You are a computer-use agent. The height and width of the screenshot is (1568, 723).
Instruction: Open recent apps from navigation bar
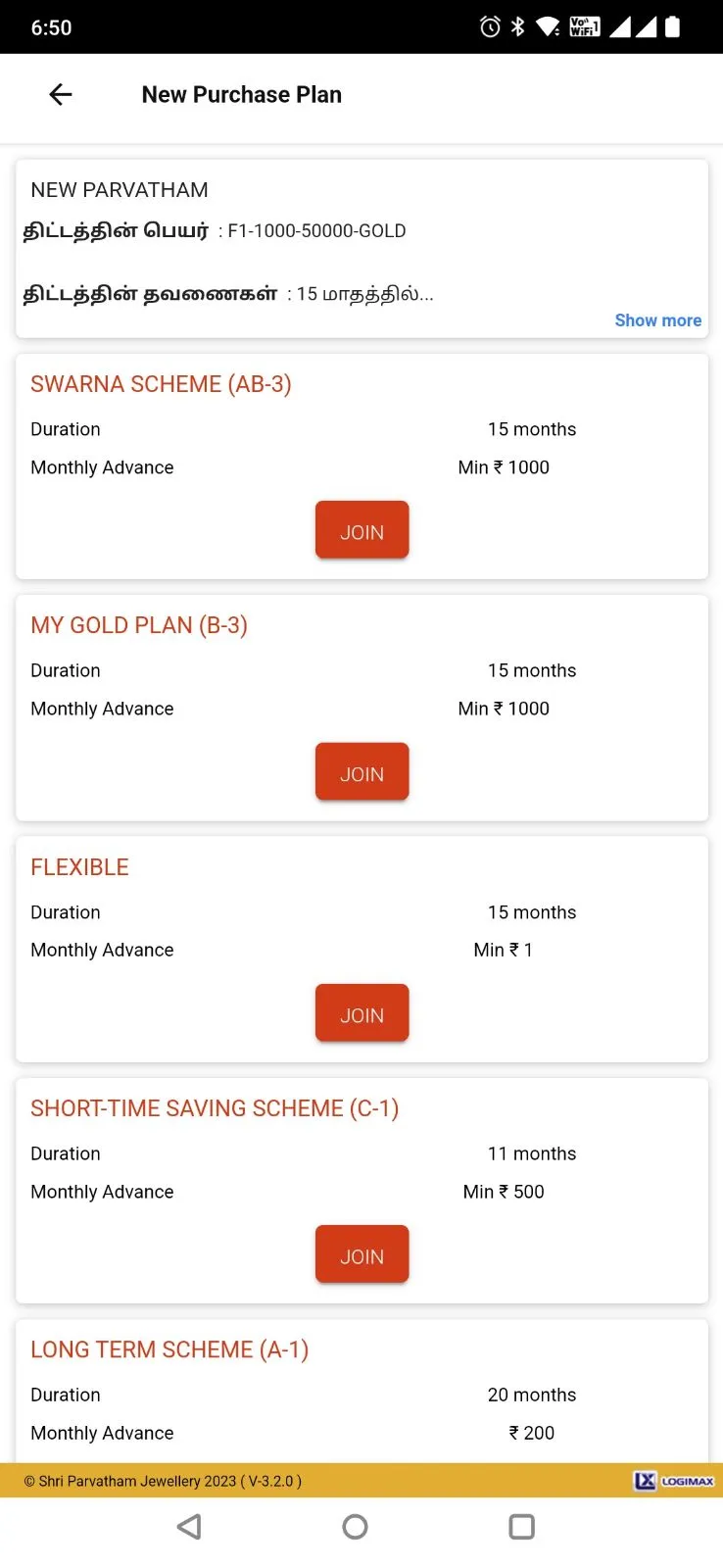(522, 1526)
